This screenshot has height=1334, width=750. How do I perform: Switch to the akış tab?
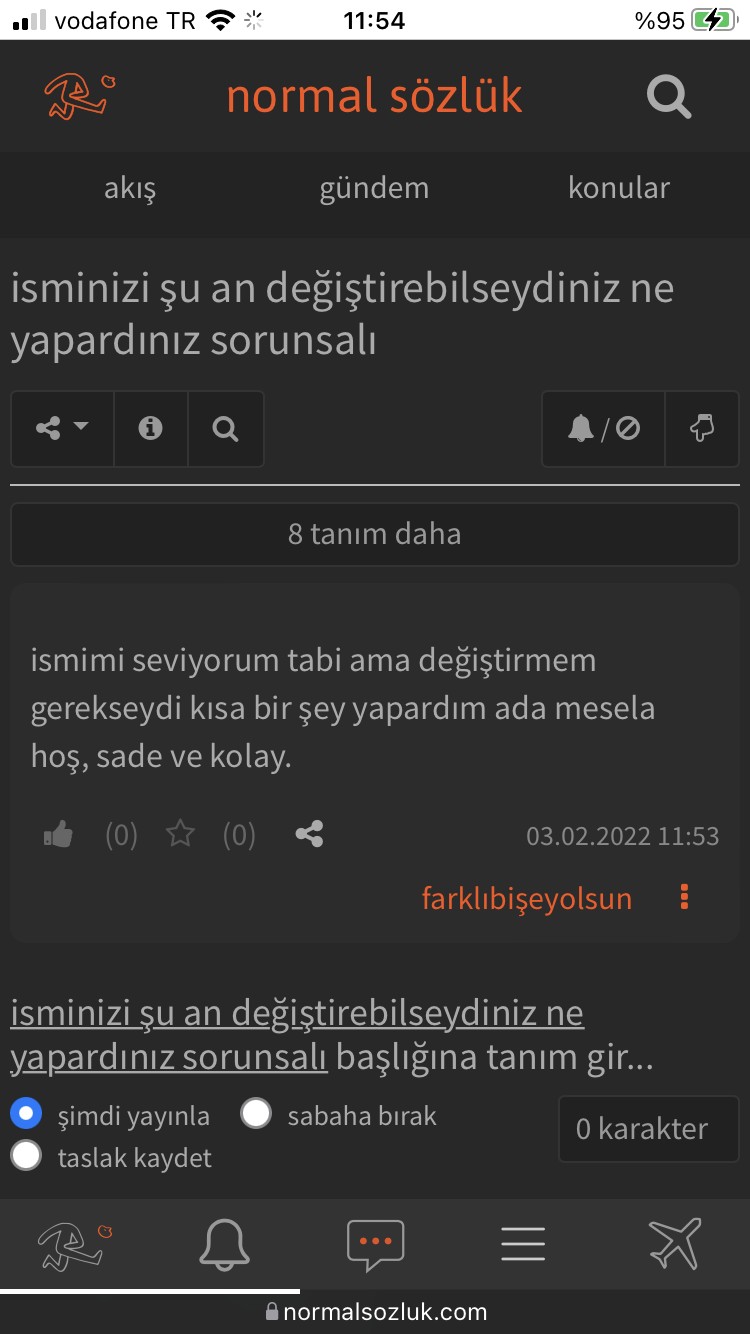click(130, 188)
